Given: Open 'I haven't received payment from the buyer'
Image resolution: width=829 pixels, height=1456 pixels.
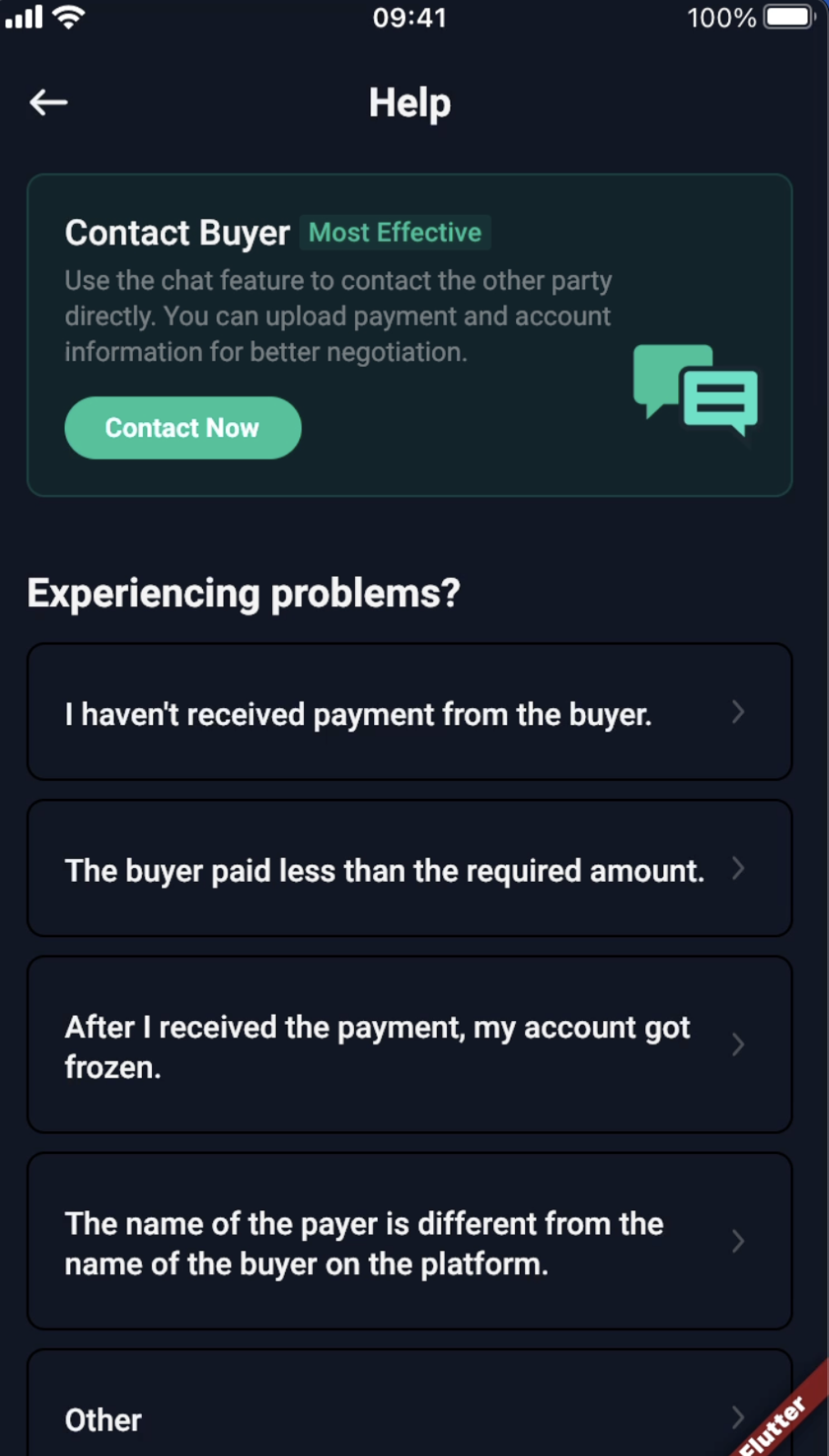Looking at the screenshot, I should 409,713.
